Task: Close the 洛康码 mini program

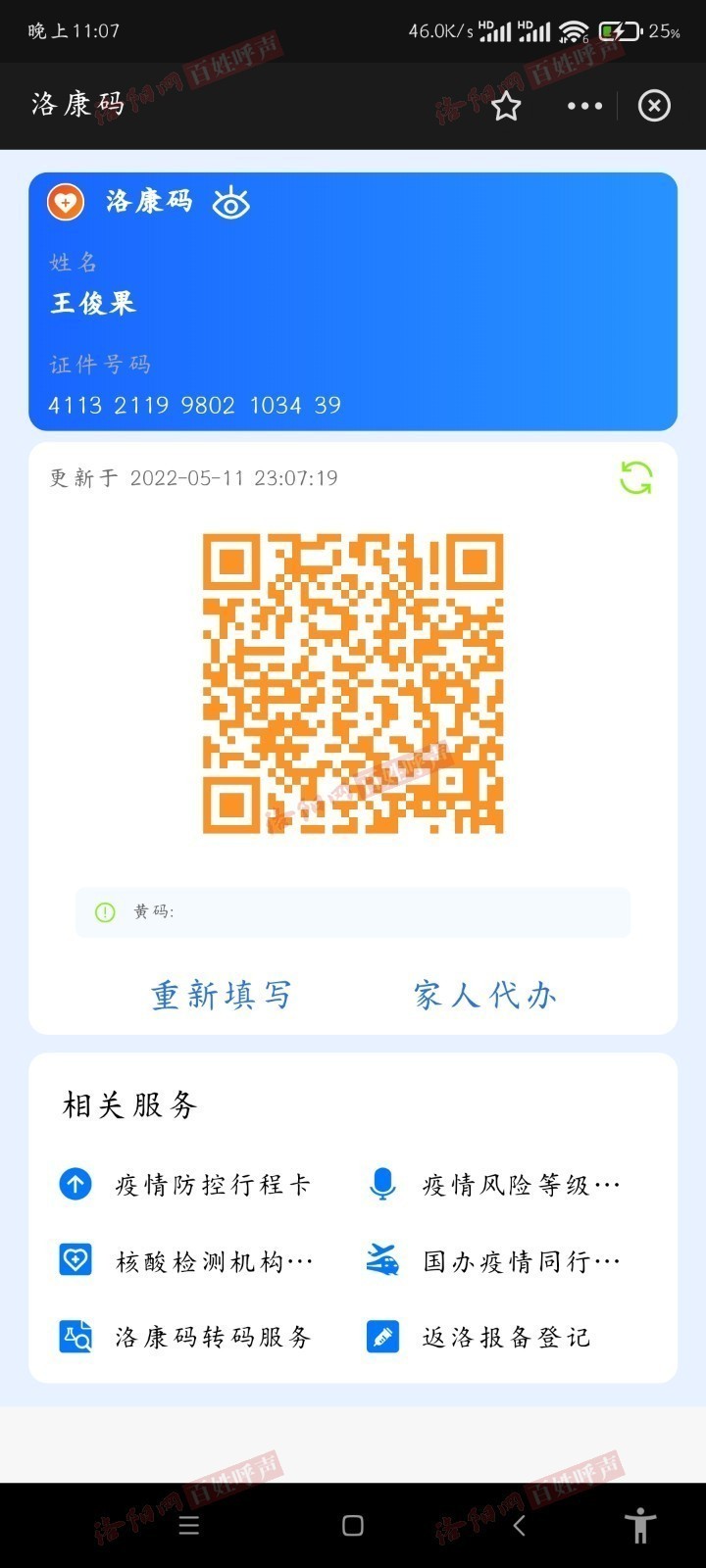Action: pos(654,106)
